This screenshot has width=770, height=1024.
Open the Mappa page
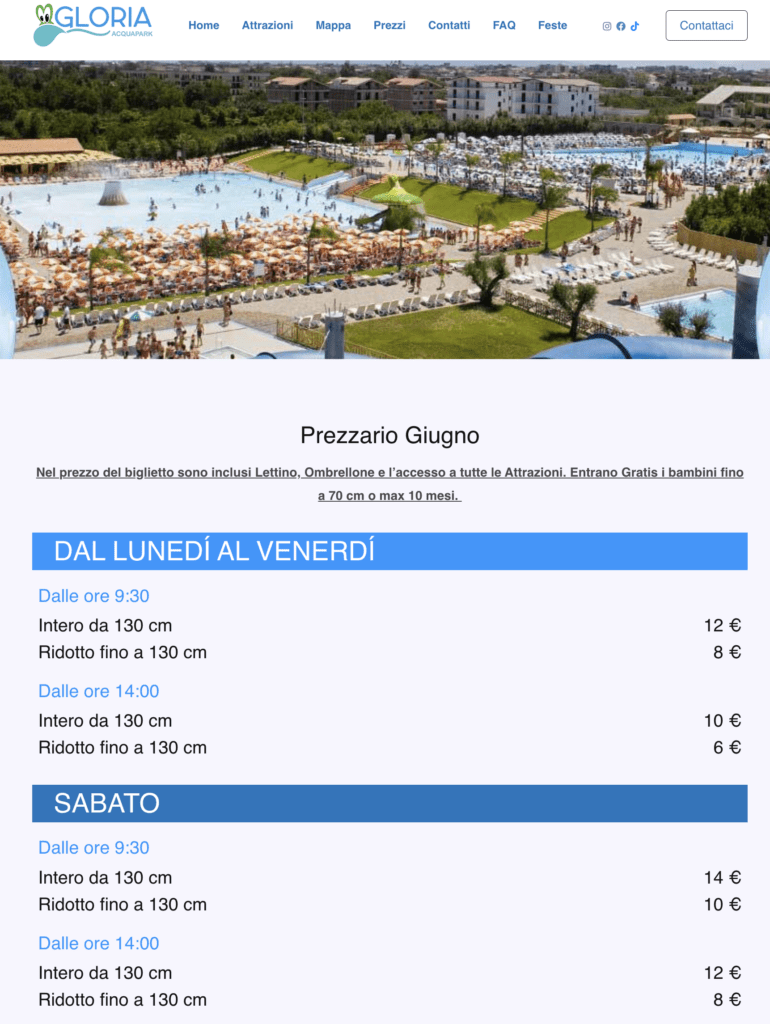(333, 25)
